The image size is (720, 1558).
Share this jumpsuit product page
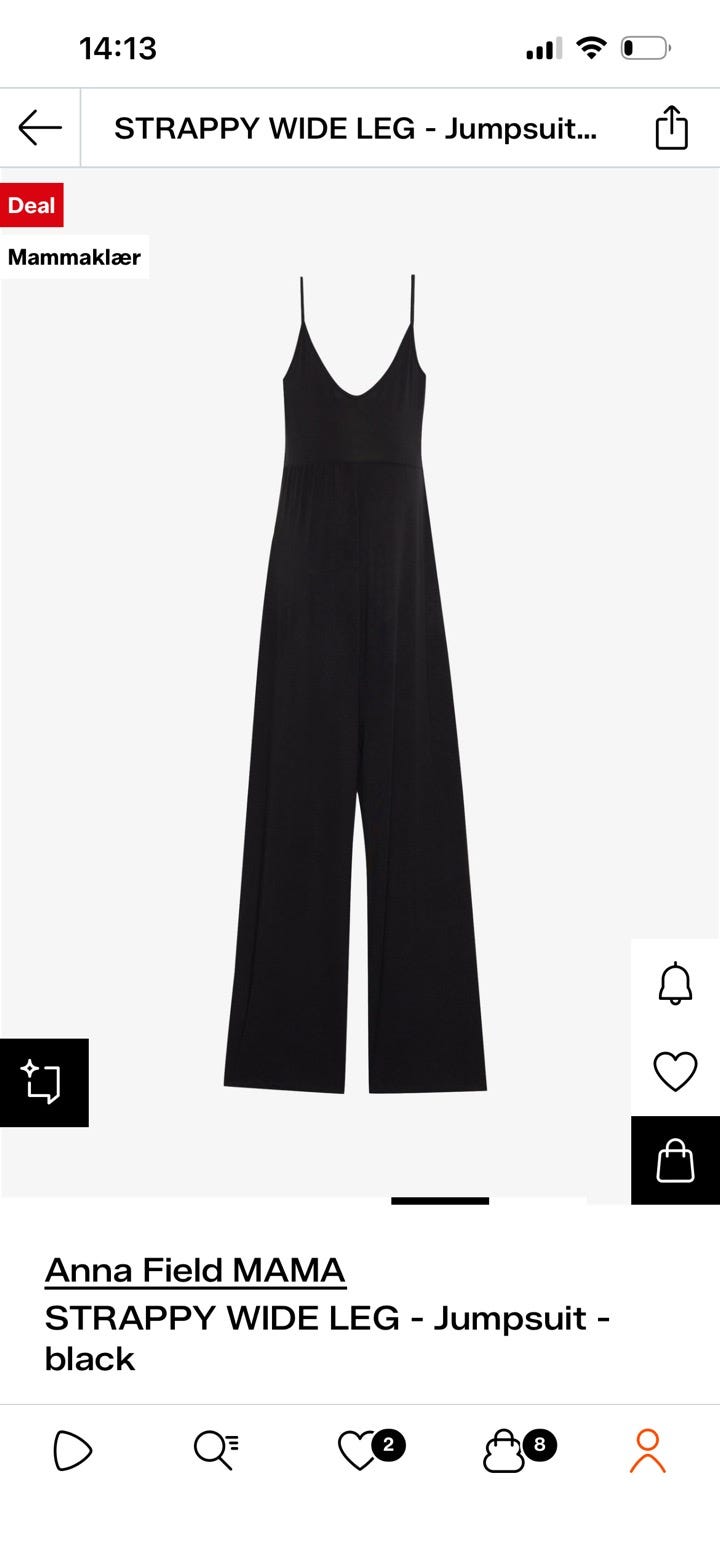tap(671, 128)
